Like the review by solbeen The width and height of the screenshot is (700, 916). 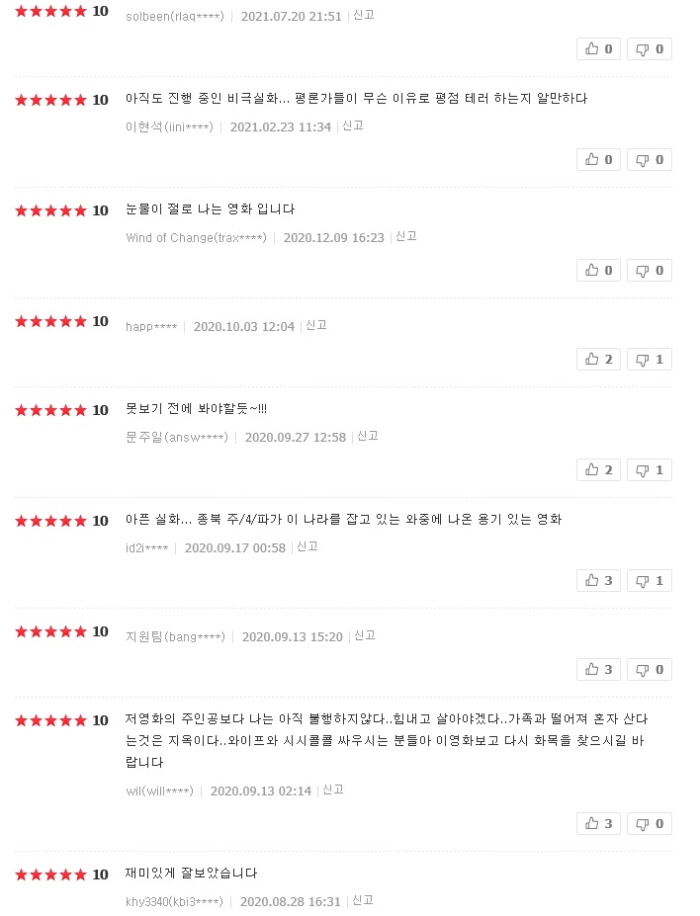click(599, 48)
